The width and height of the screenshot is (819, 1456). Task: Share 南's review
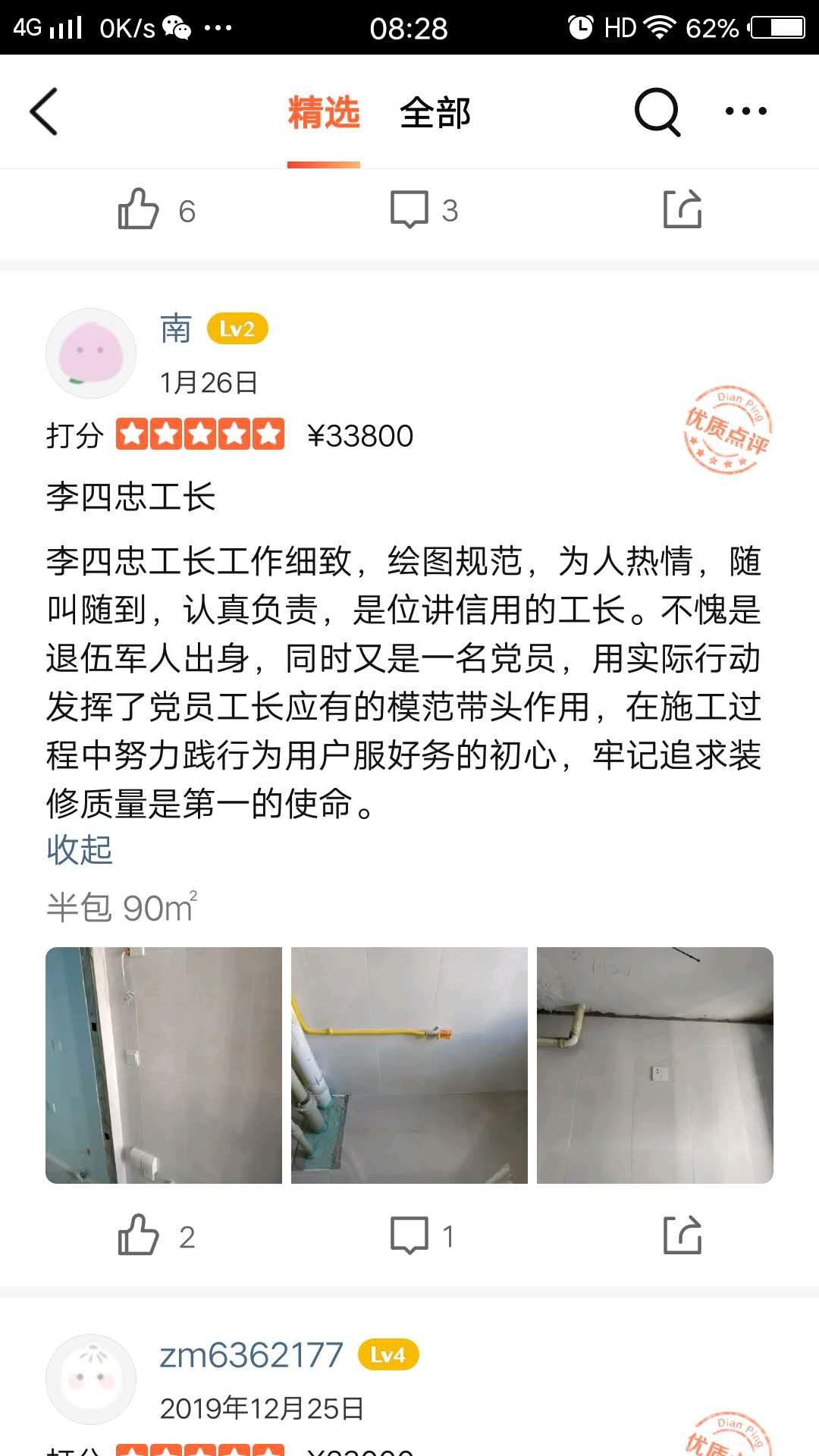[682, 1235]
